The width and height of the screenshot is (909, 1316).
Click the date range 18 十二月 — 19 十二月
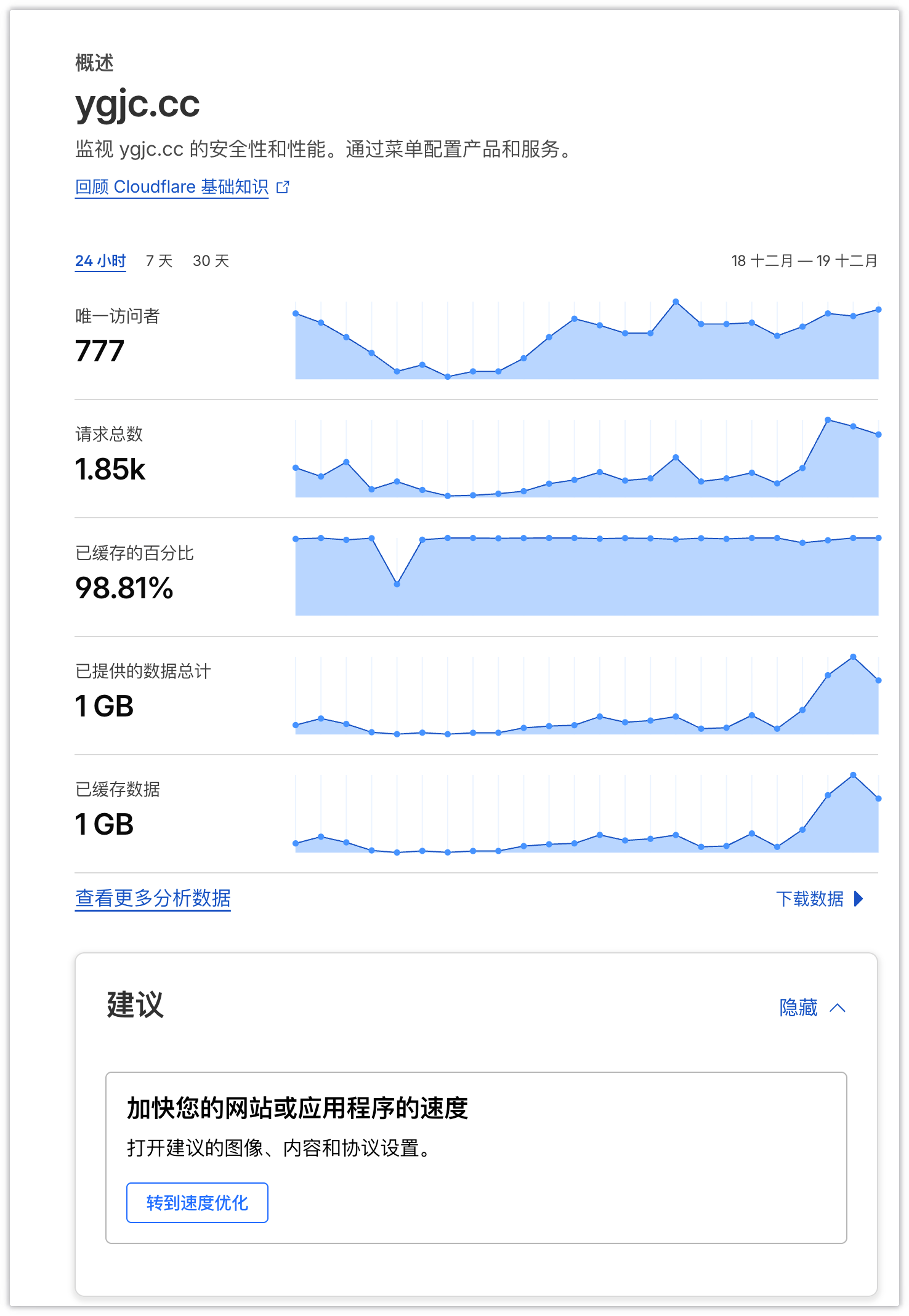click(804, 260)
